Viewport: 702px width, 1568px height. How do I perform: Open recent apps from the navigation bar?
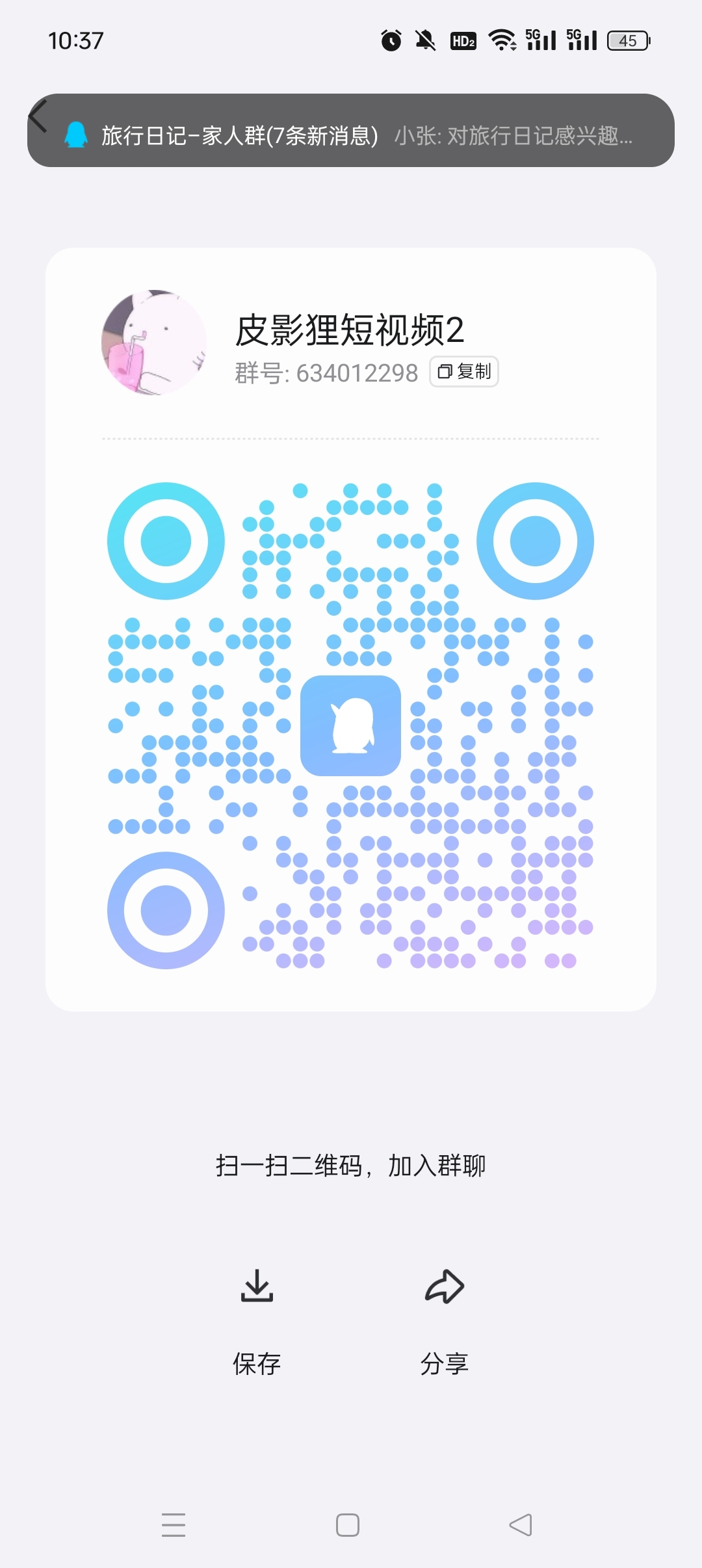coord(174,1524)
